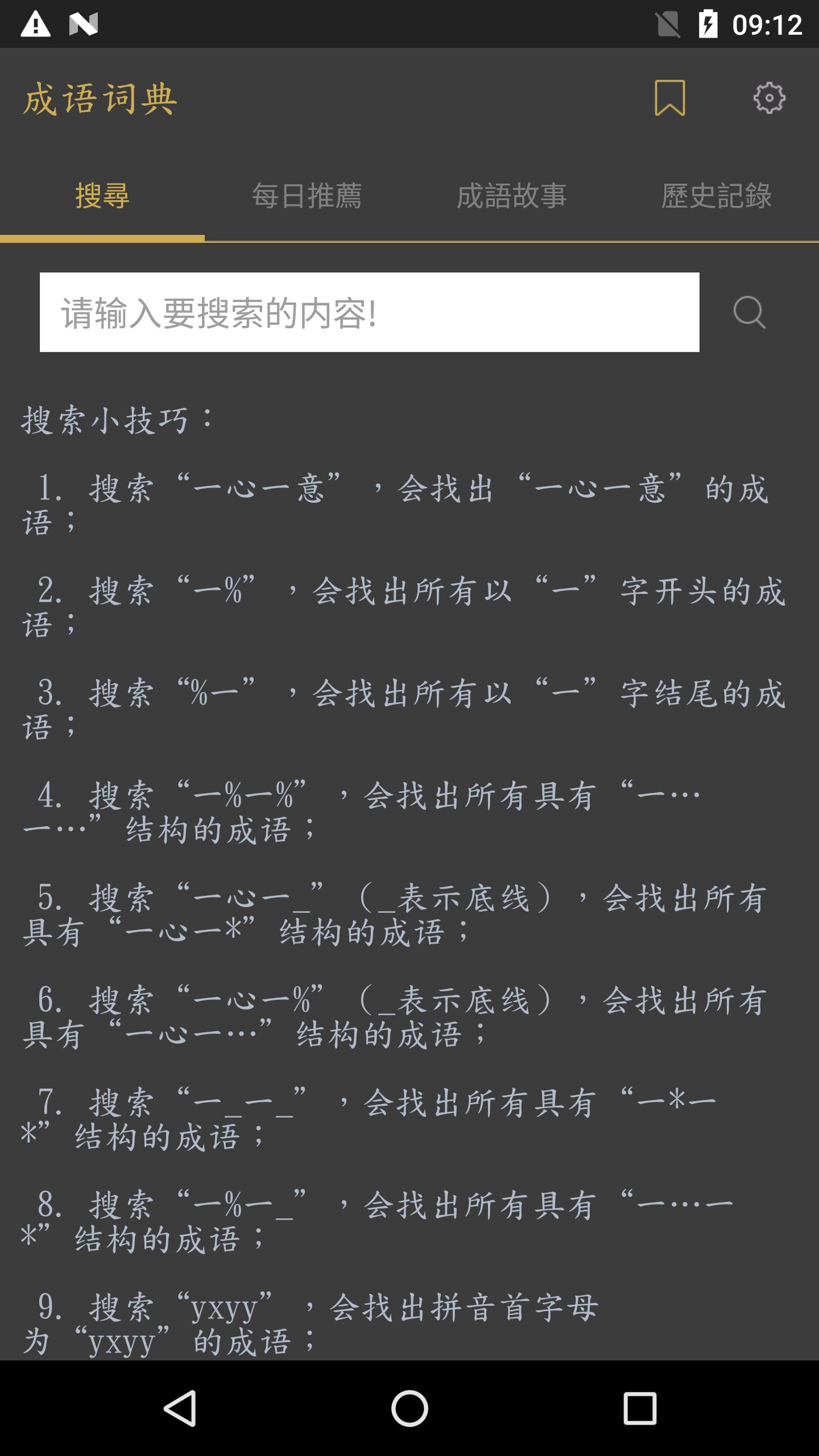The image size is (819, 1456).
Task: Switch to the 成語故事 tab
Action: [x=512, y=196]
